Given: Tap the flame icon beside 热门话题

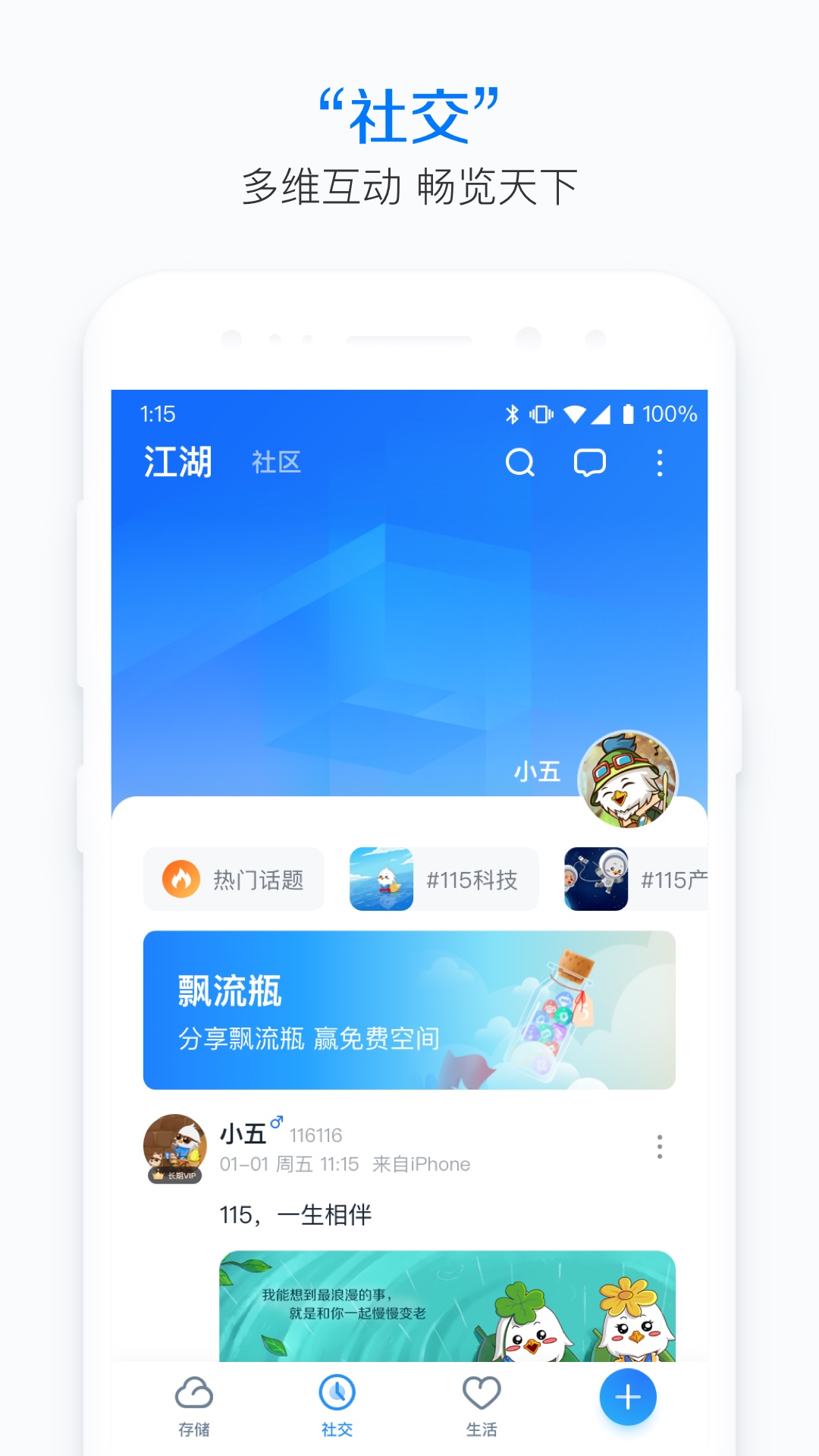Looking at the screenshot, I should (183, 878).
